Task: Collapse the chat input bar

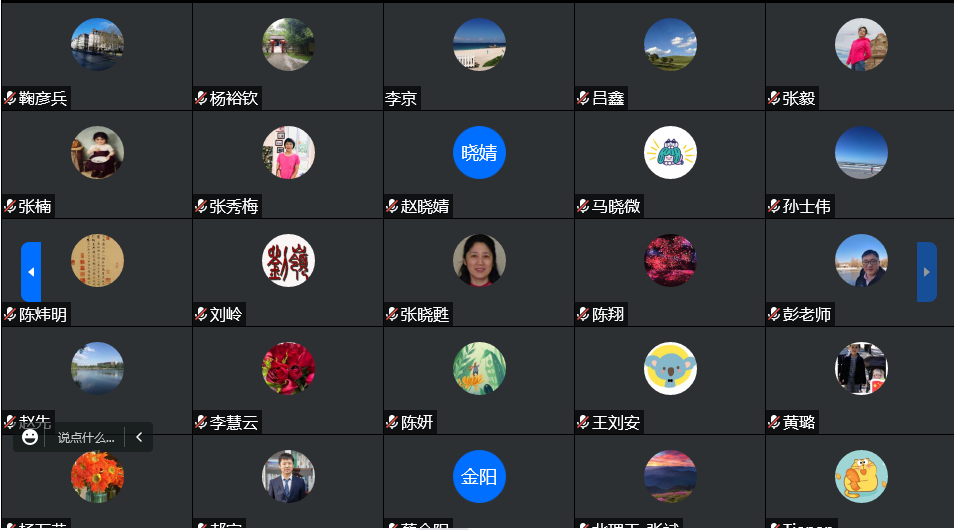Action: pyautogui.click(x=139, y=437)
